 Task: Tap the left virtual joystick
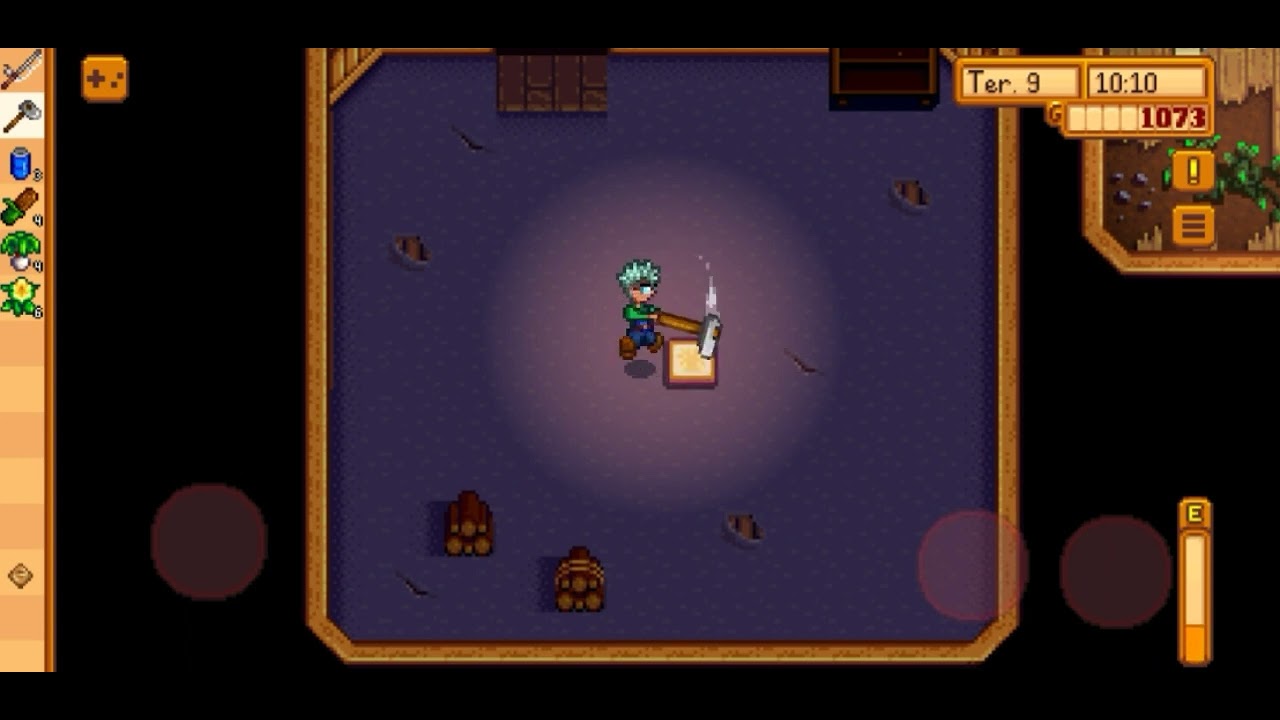(x=209, y=542)
